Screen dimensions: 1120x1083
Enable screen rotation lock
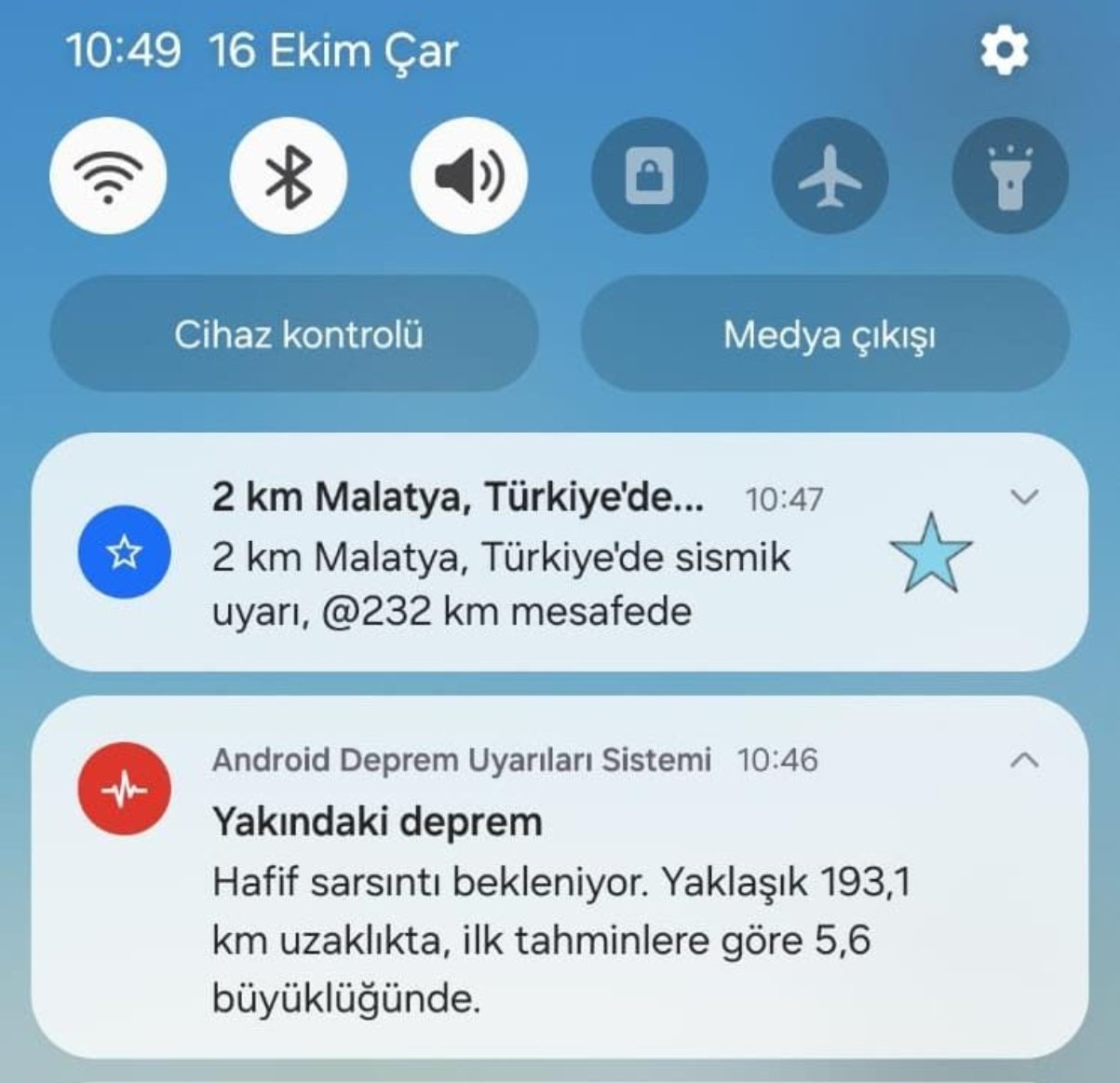coord(649,175)
